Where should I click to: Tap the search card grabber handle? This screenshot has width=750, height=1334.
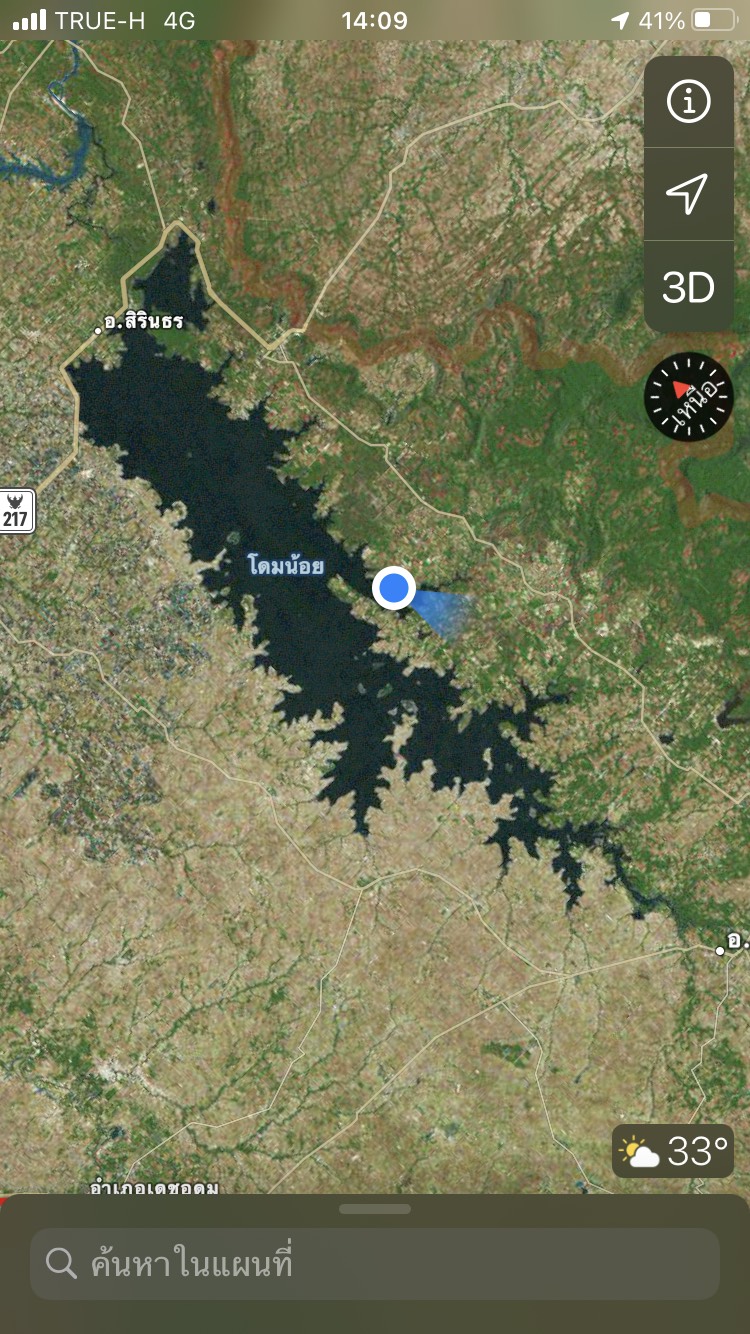point(375,1209)
